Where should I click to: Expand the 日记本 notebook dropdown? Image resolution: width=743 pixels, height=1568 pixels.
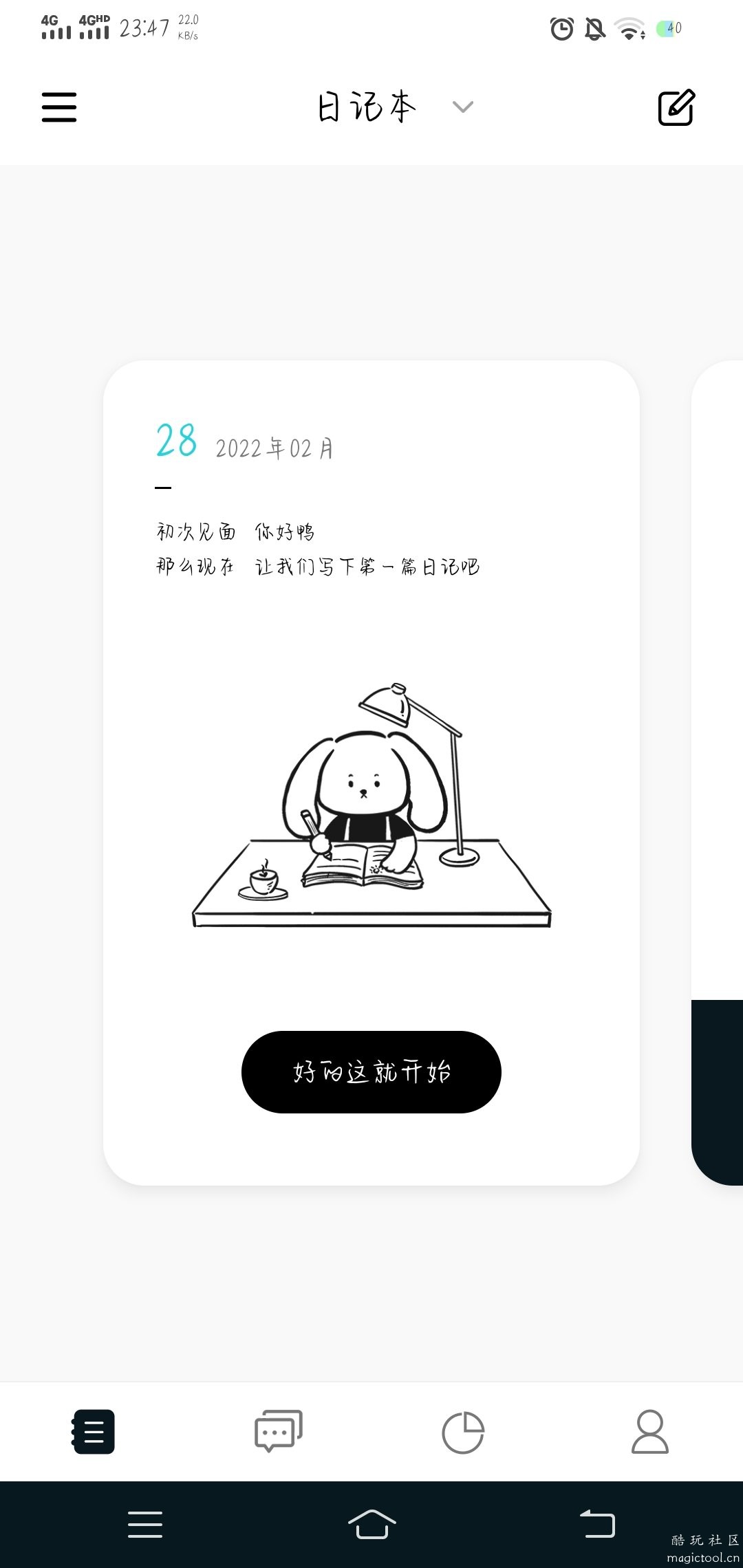coord(462,107)
